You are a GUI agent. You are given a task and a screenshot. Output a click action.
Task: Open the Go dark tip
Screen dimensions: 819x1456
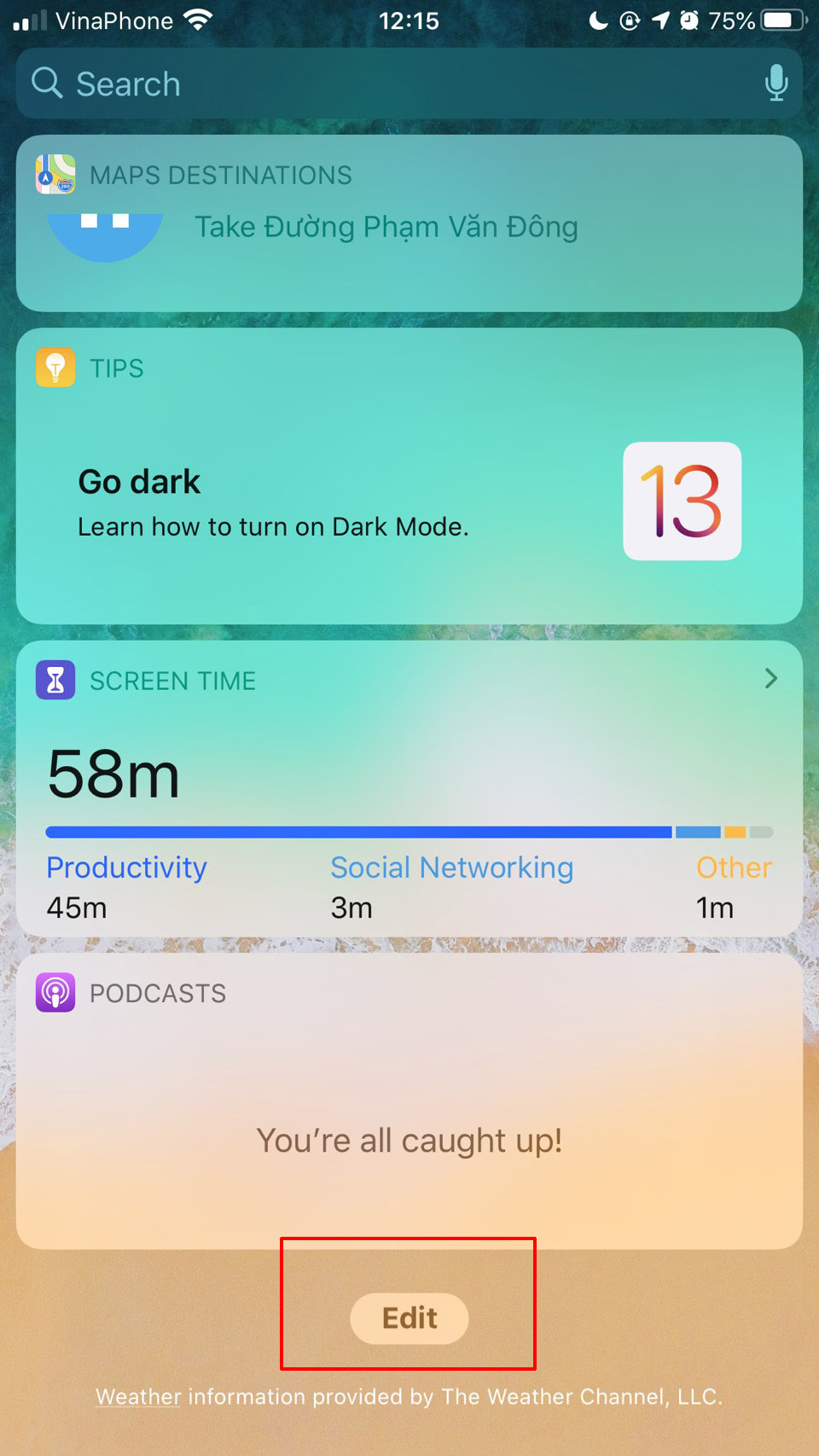(273, 502)
